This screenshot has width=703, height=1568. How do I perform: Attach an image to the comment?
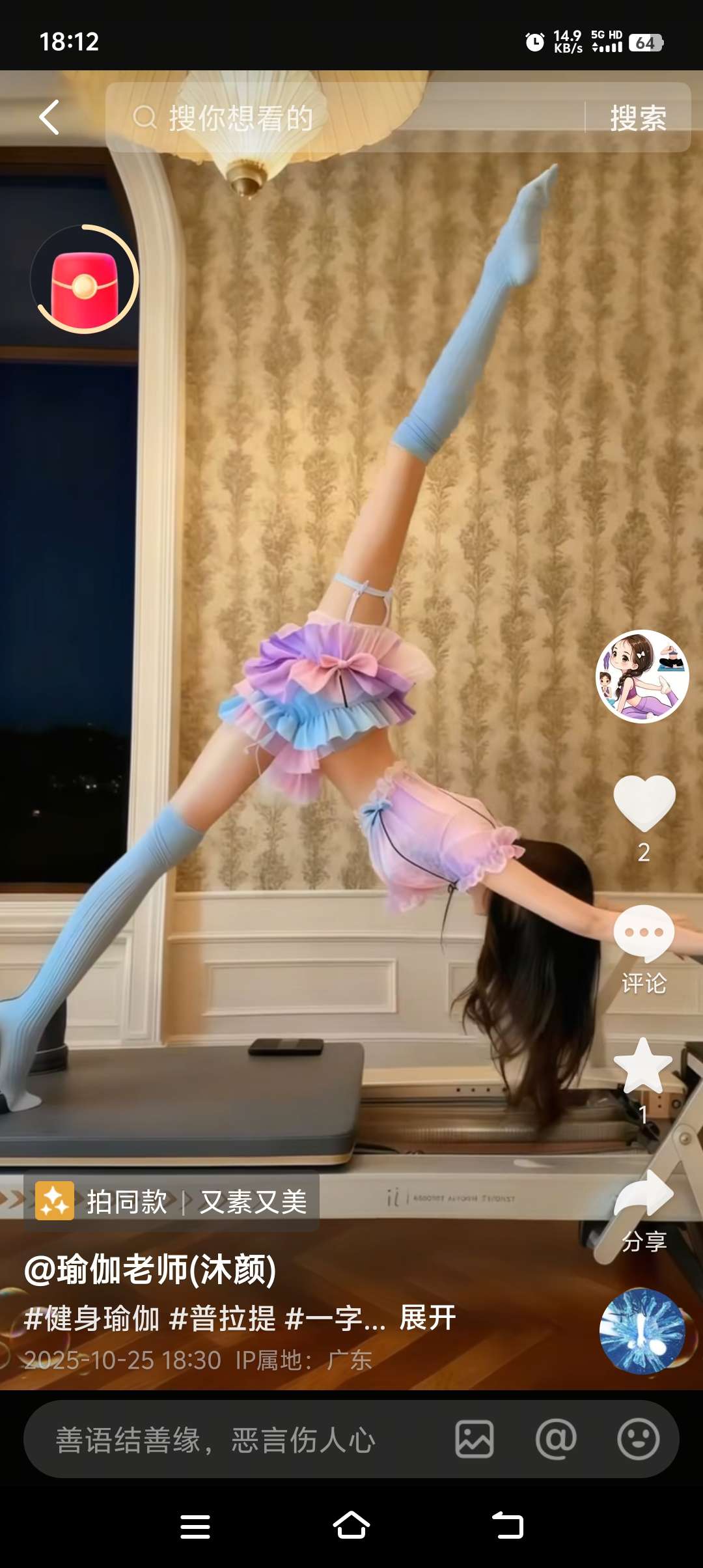[x=475, y=1439]
